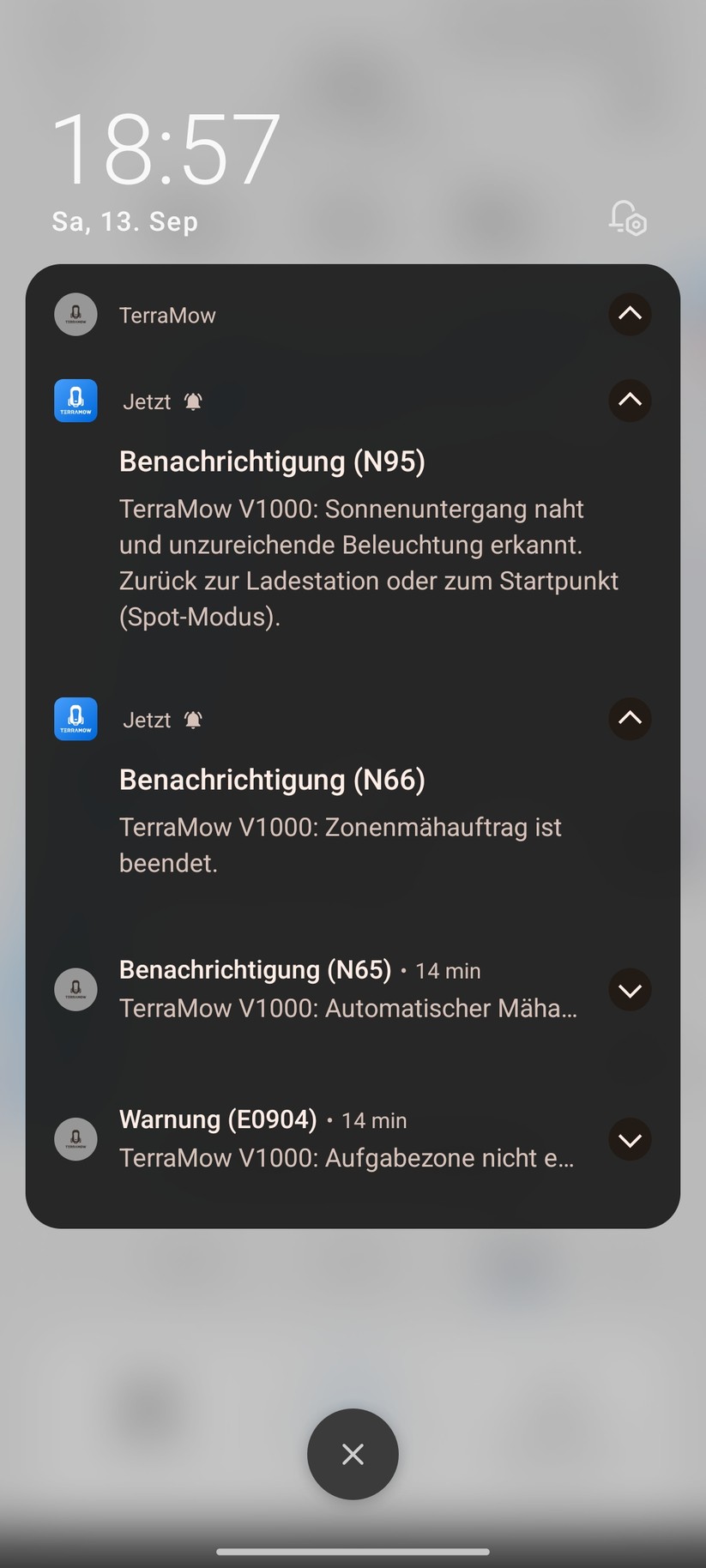Collapse the TerraMow notification group
706x1568 pixels.
(630, 314)
